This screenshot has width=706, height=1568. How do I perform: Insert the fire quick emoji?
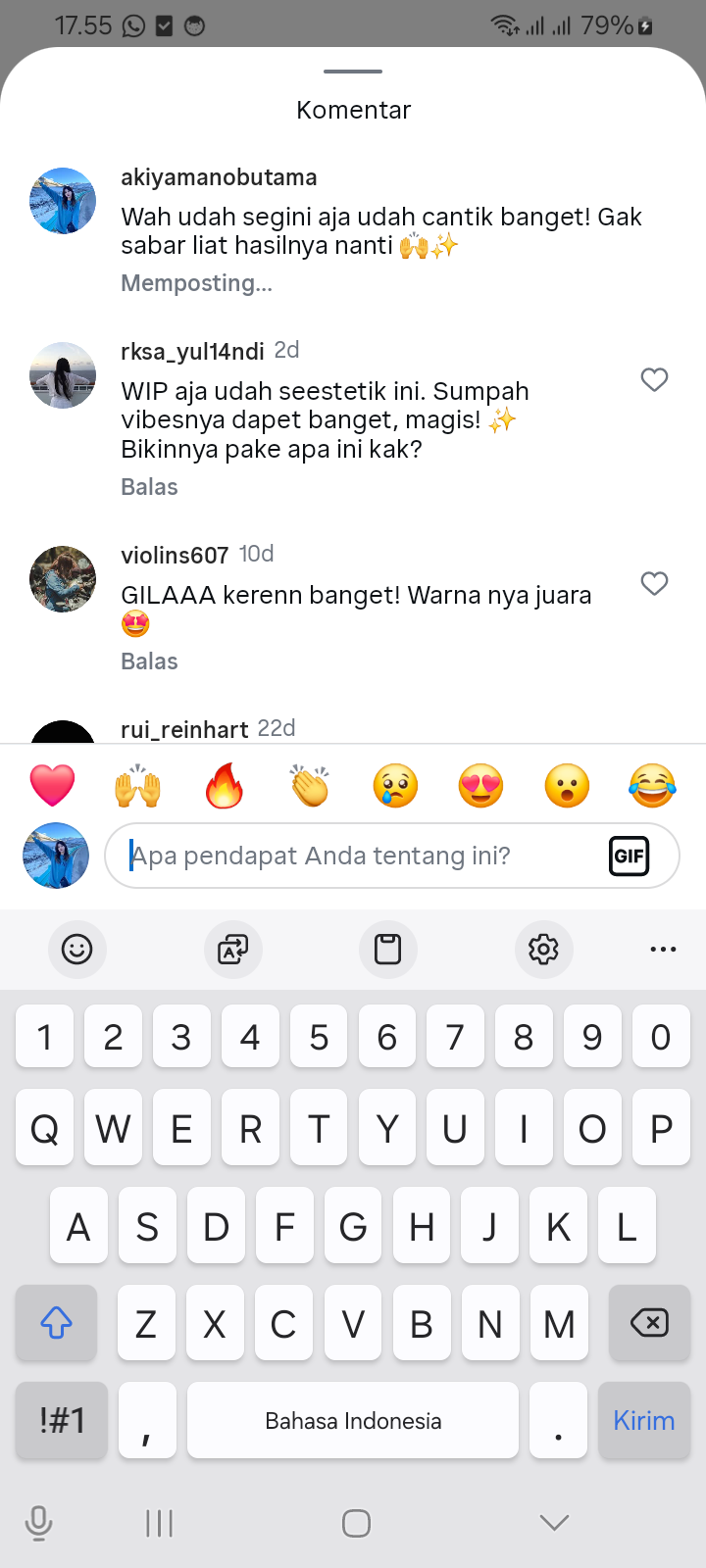click(224, 786)
